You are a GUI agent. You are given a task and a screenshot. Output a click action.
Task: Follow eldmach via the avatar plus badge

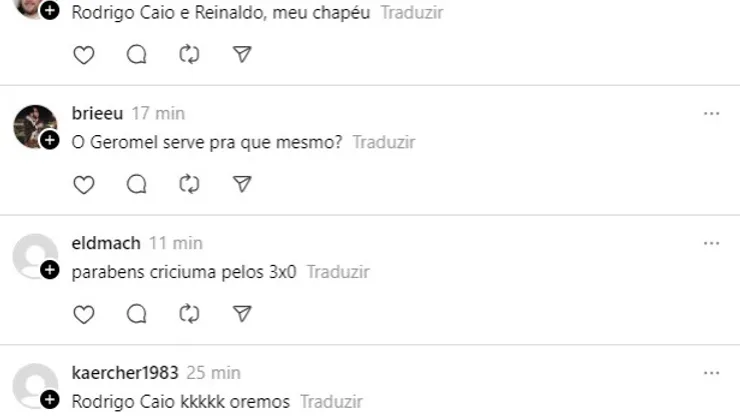click(x=50, y=270)
